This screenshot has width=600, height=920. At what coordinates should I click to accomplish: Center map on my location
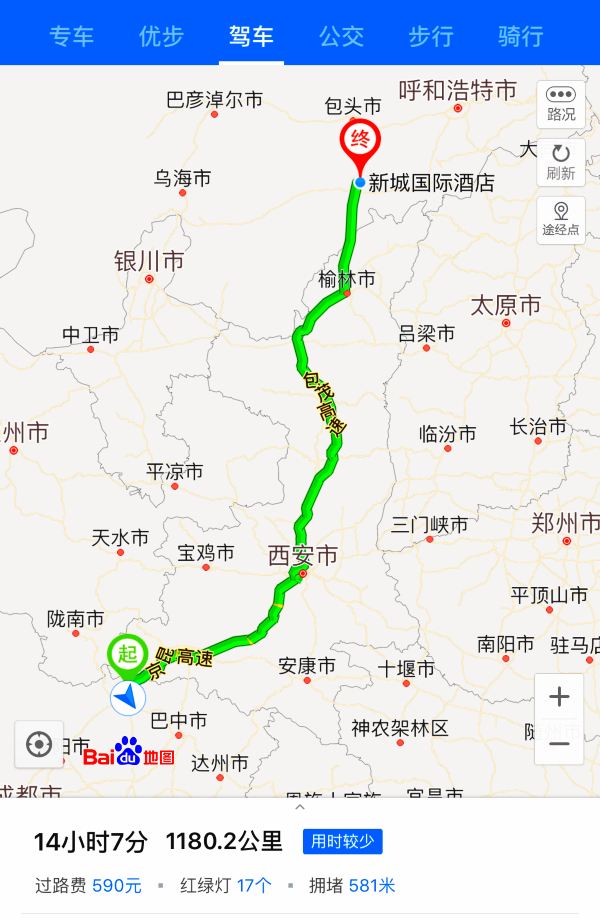tap(39, 745)
